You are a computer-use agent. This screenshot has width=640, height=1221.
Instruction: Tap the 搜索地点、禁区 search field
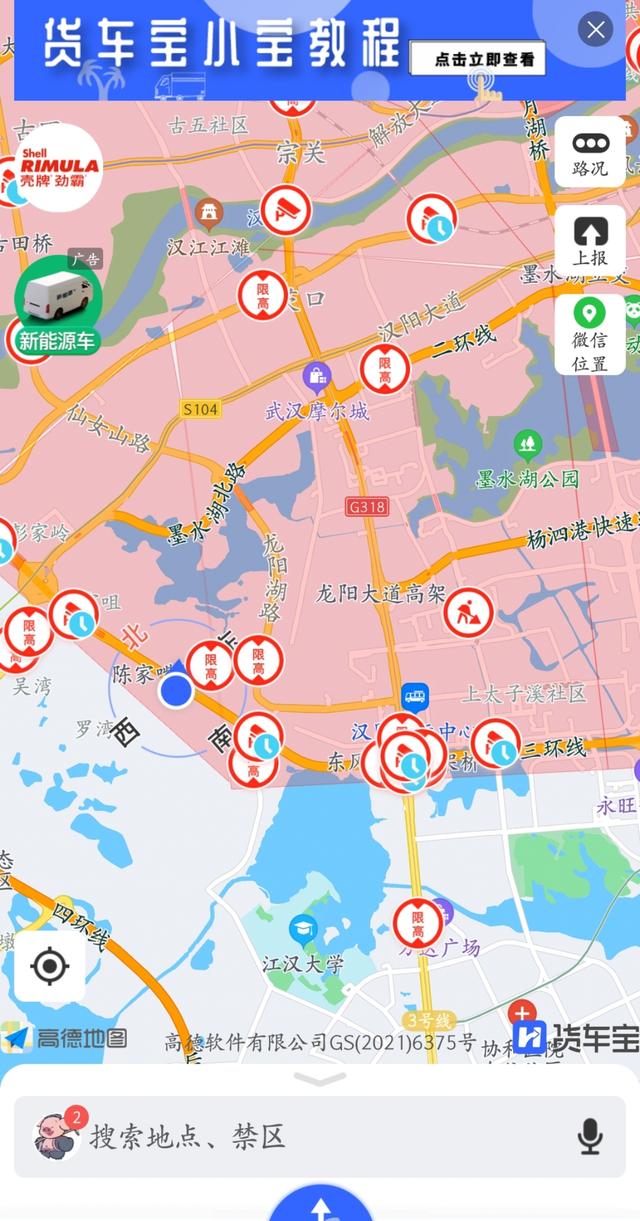[300, 1136]
